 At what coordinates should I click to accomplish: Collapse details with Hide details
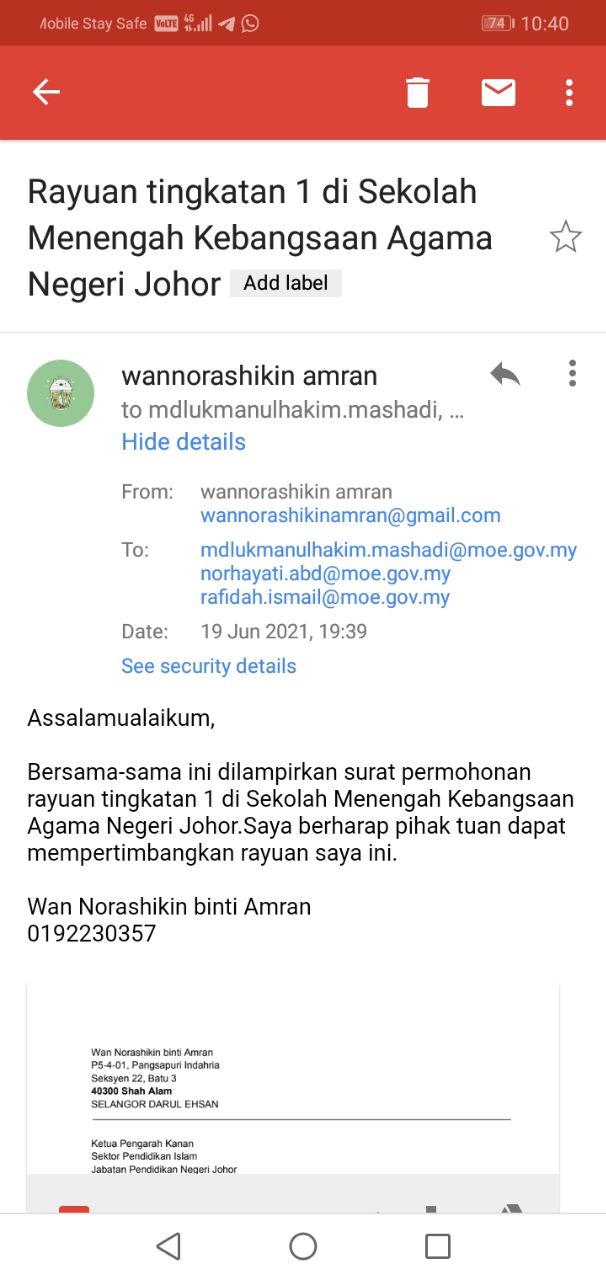183,442
